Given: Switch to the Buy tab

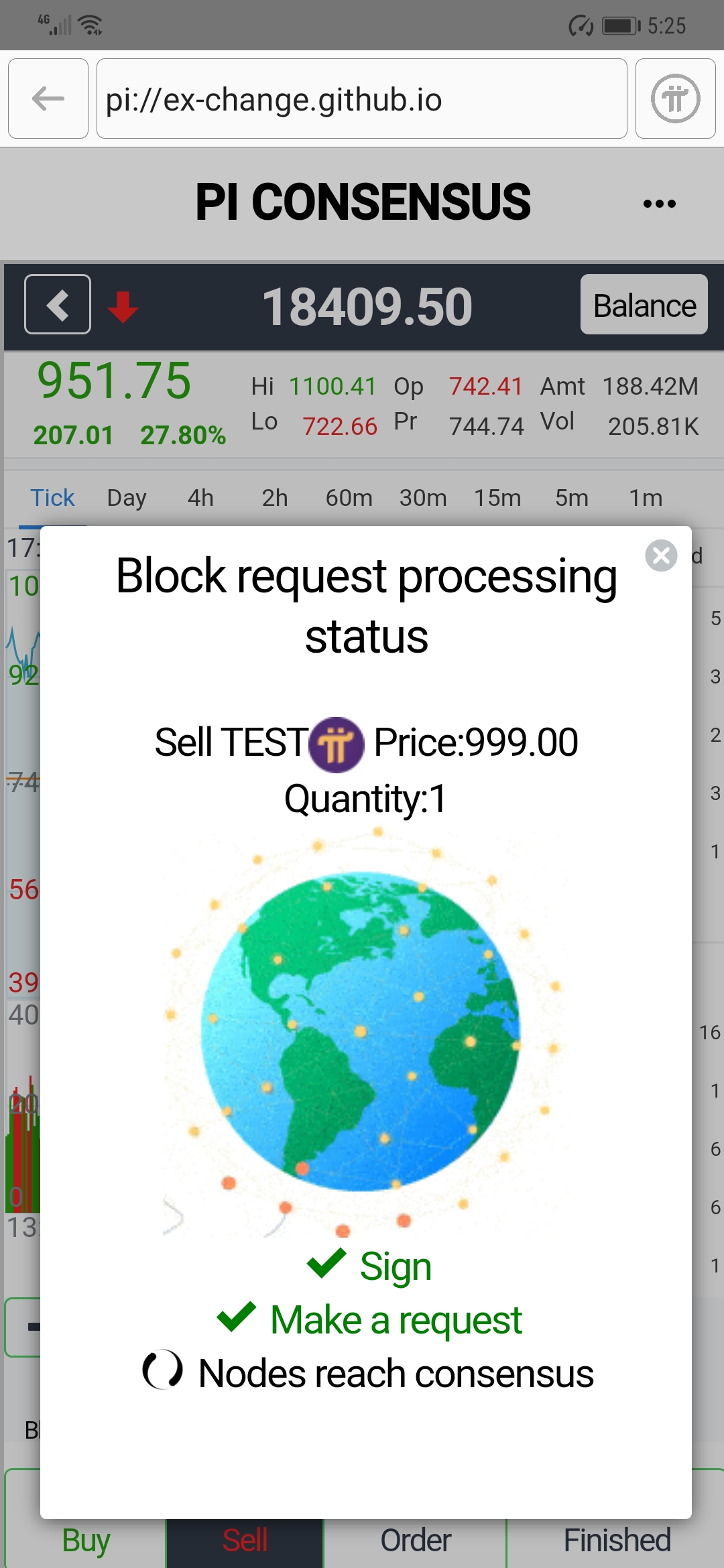Looking at the screenshot, I should (x=86, y=1541).
